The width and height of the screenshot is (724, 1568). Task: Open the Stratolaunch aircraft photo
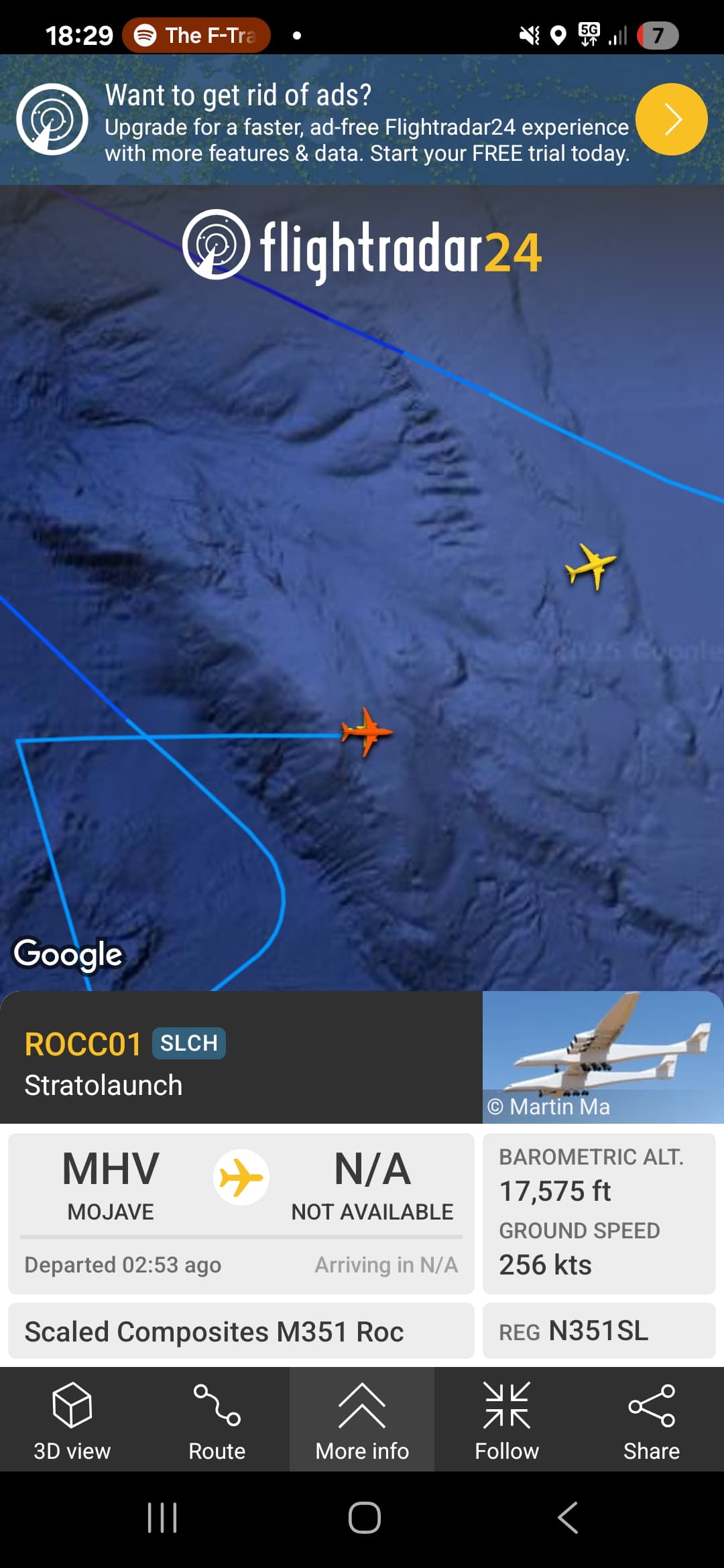pyautogui.click(x=603, y=1057)
